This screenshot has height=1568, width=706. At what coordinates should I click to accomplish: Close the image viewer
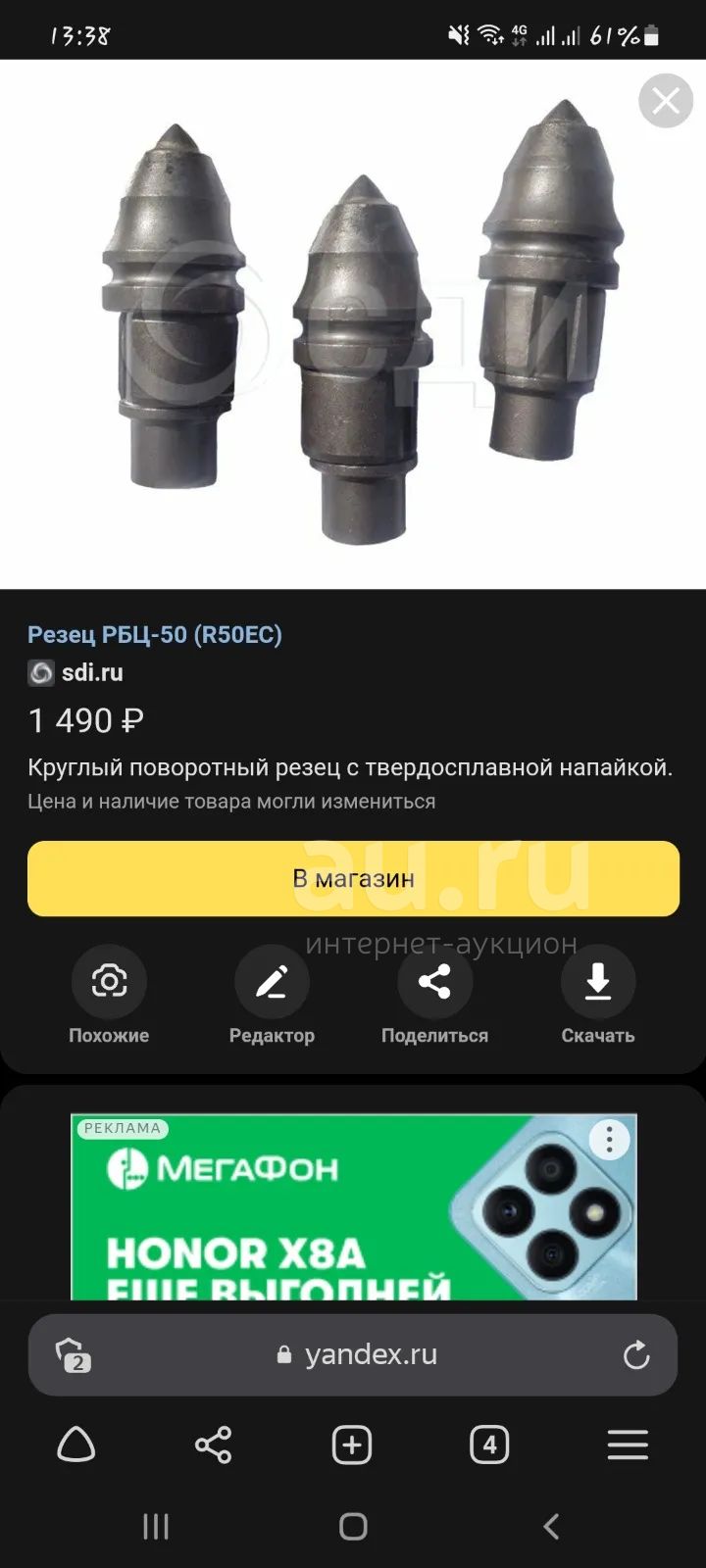point(666,100)
